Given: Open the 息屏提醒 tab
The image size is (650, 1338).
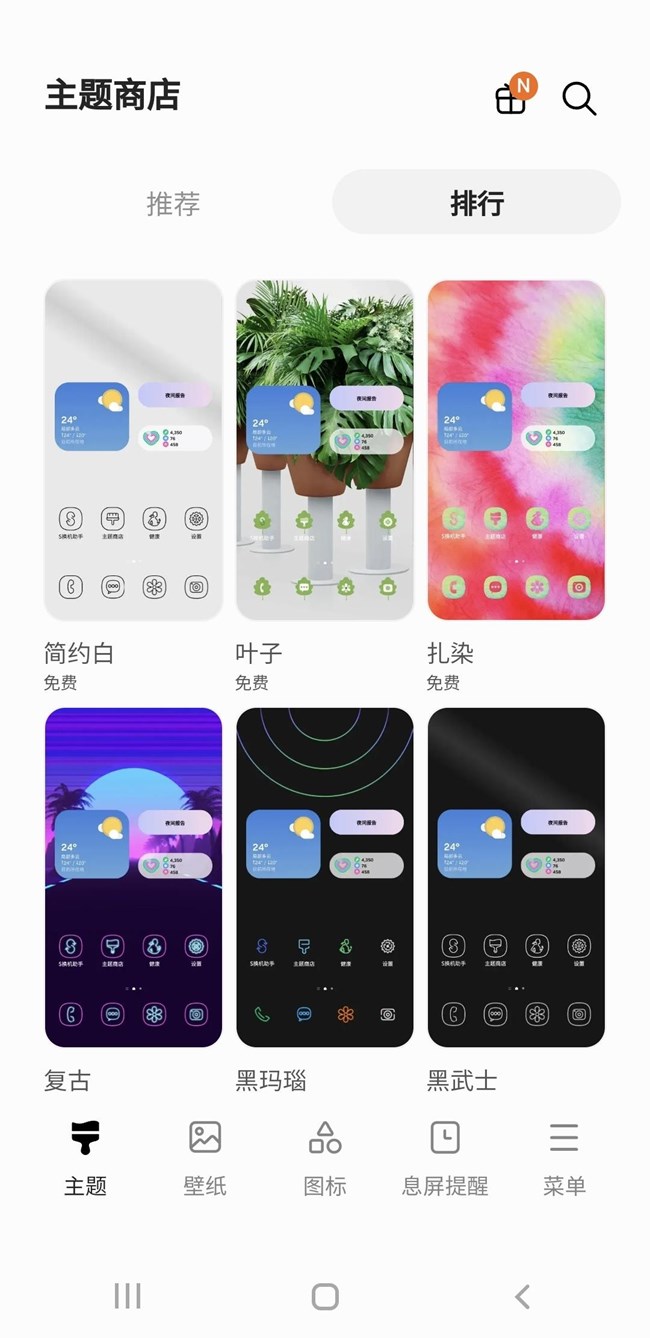Looking at the screenshot, I should 445,1158.
